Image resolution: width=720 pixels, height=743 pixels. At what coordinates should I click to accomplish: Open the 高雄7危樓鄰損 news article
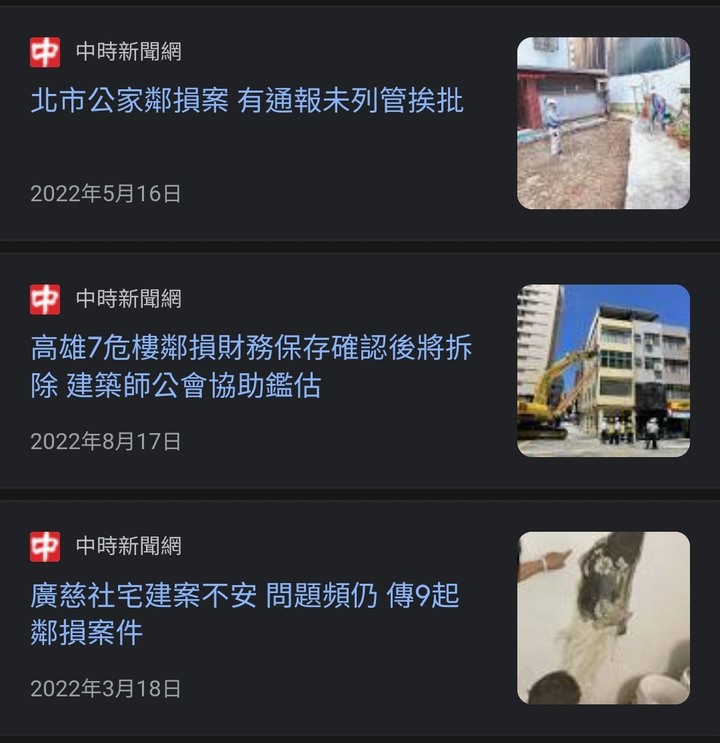click(x=251, y=366)
